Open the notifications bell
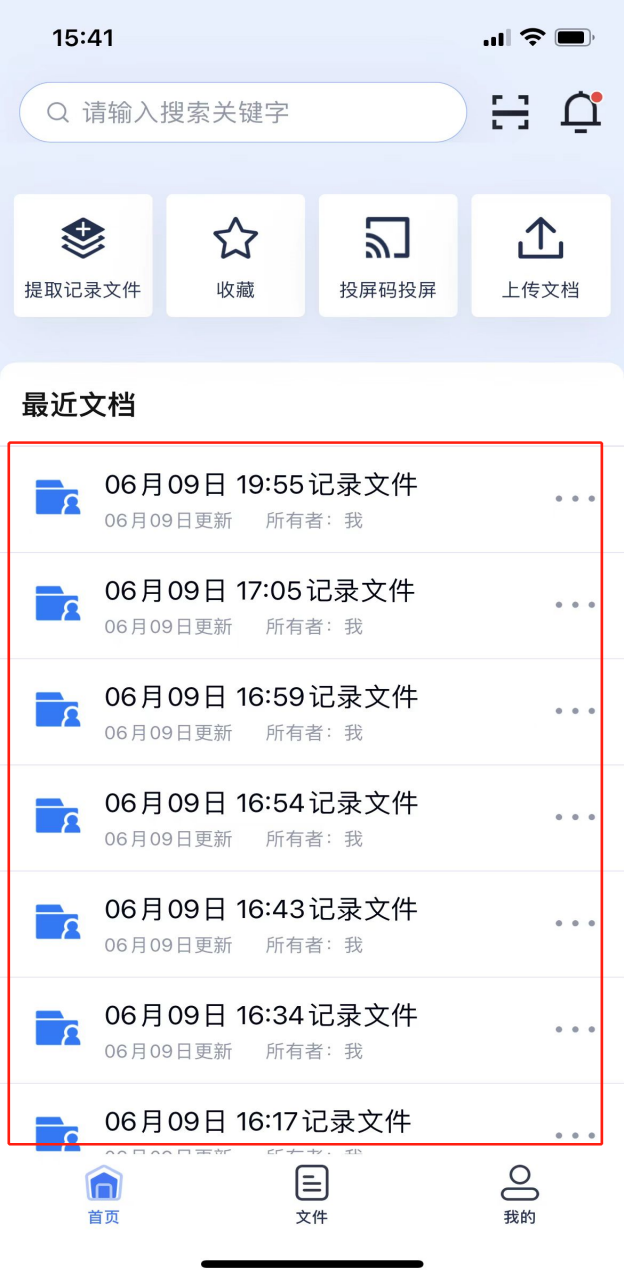 click(x=581, y=112)
